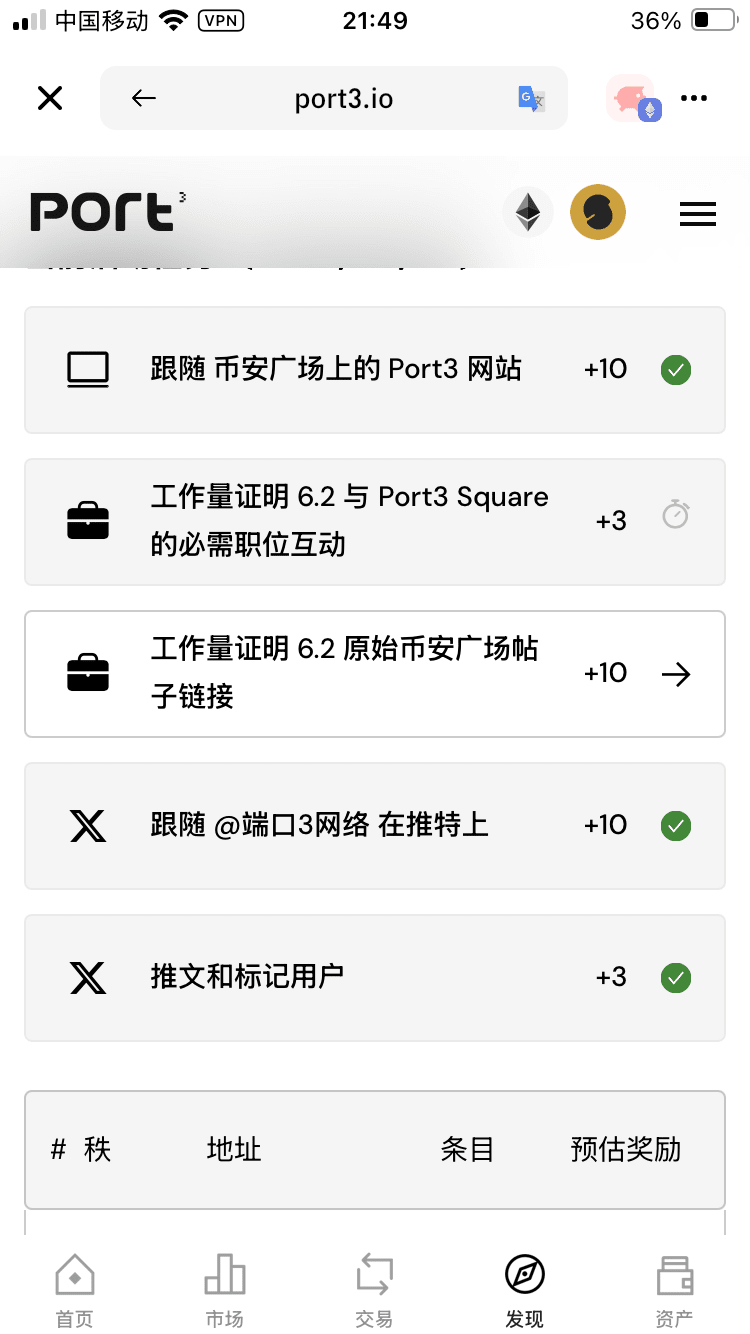The width and height of the screenshot is (750, 1334).
Task: Open the 跟随 @端口3网络 在推特上 task
Action: pos(375,826)
